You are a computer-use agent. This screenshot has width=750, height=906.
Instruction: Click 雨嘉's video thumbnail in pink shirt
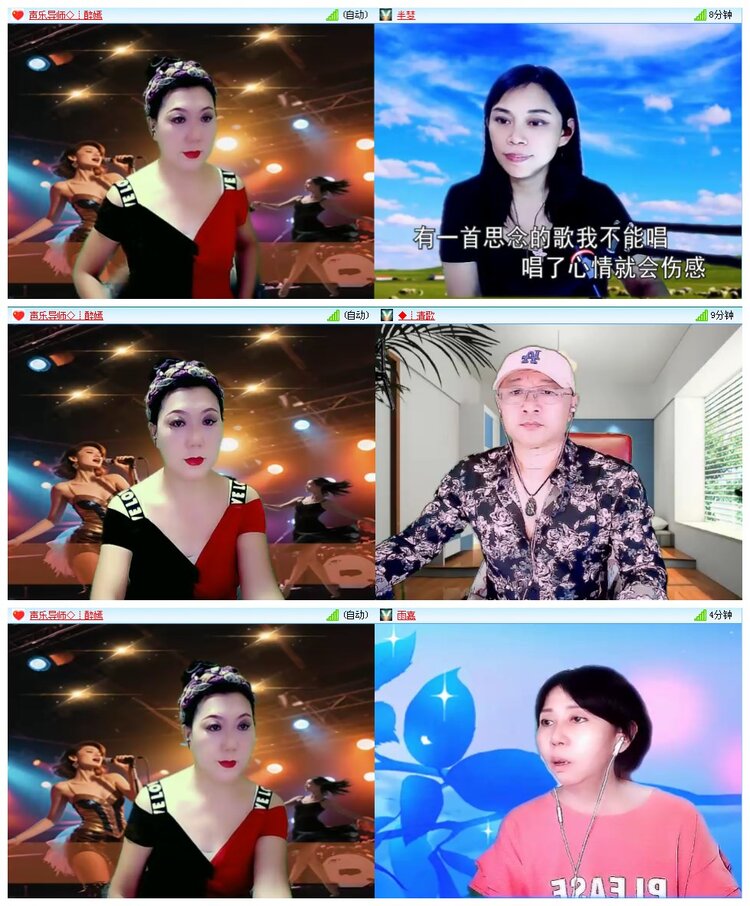tap(560, 760)
